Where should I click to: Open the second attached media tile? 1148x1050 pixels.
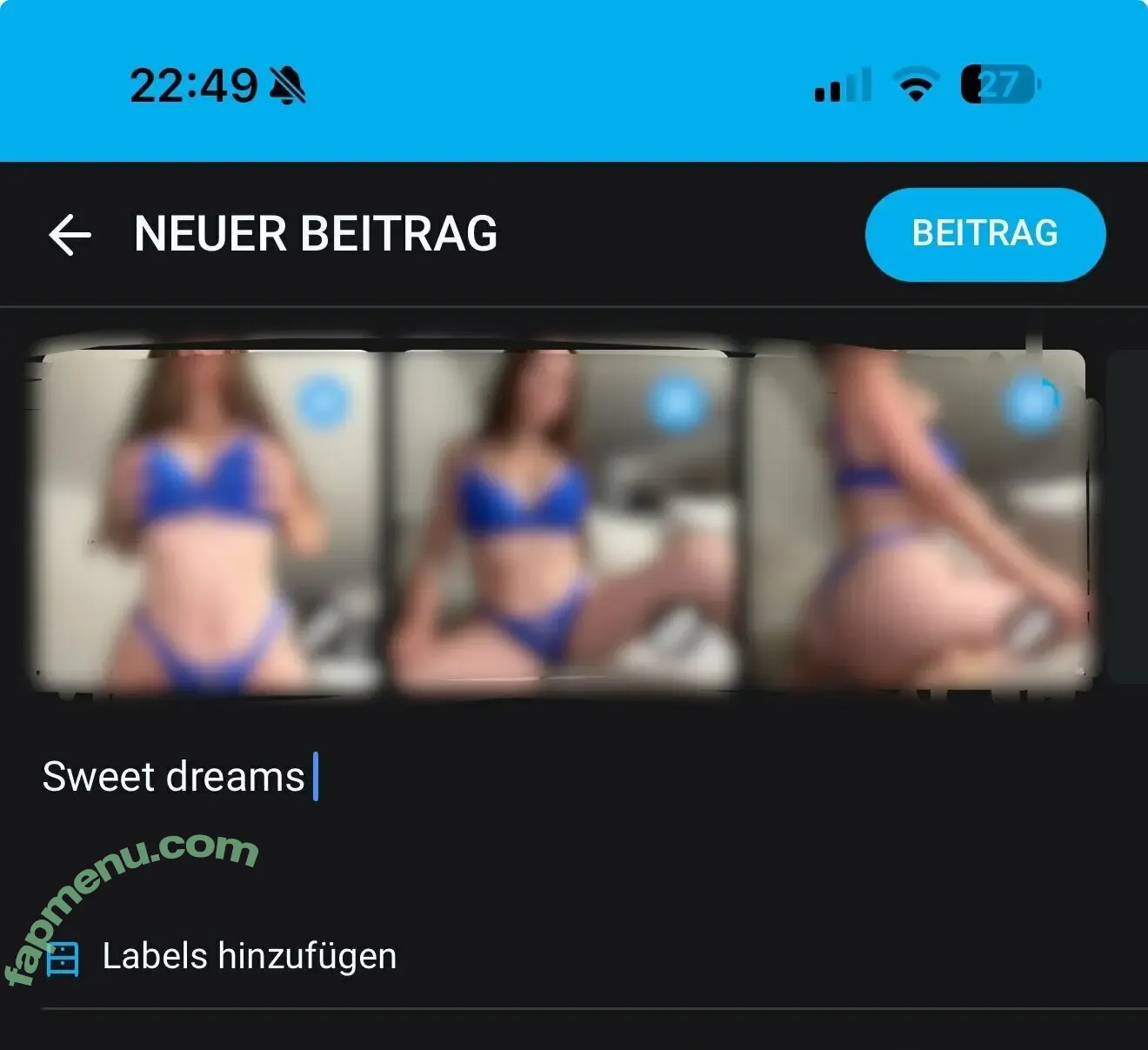(564, 522)
